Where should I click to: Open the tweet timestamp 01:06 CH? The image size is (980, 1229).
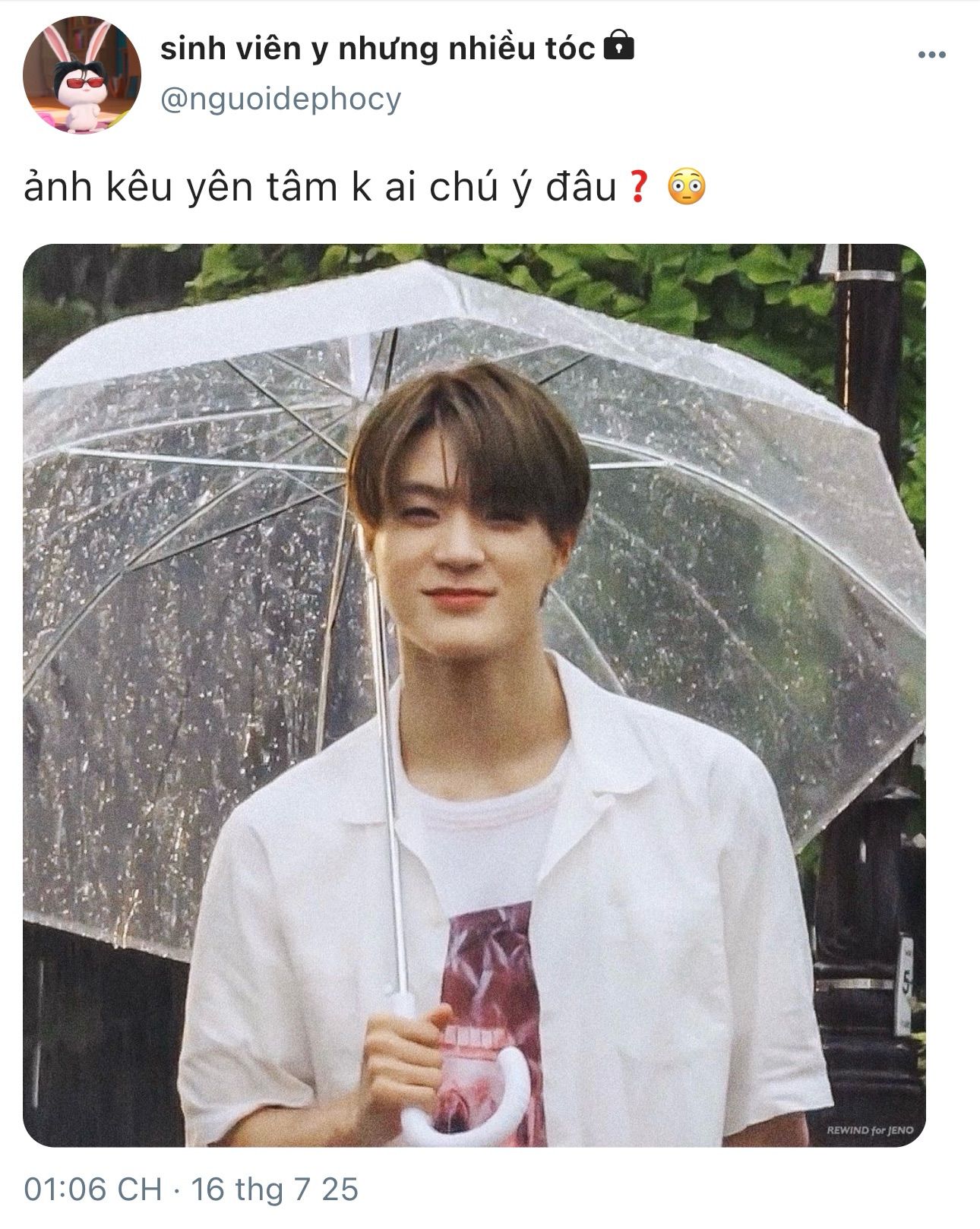coord(93,1190)
